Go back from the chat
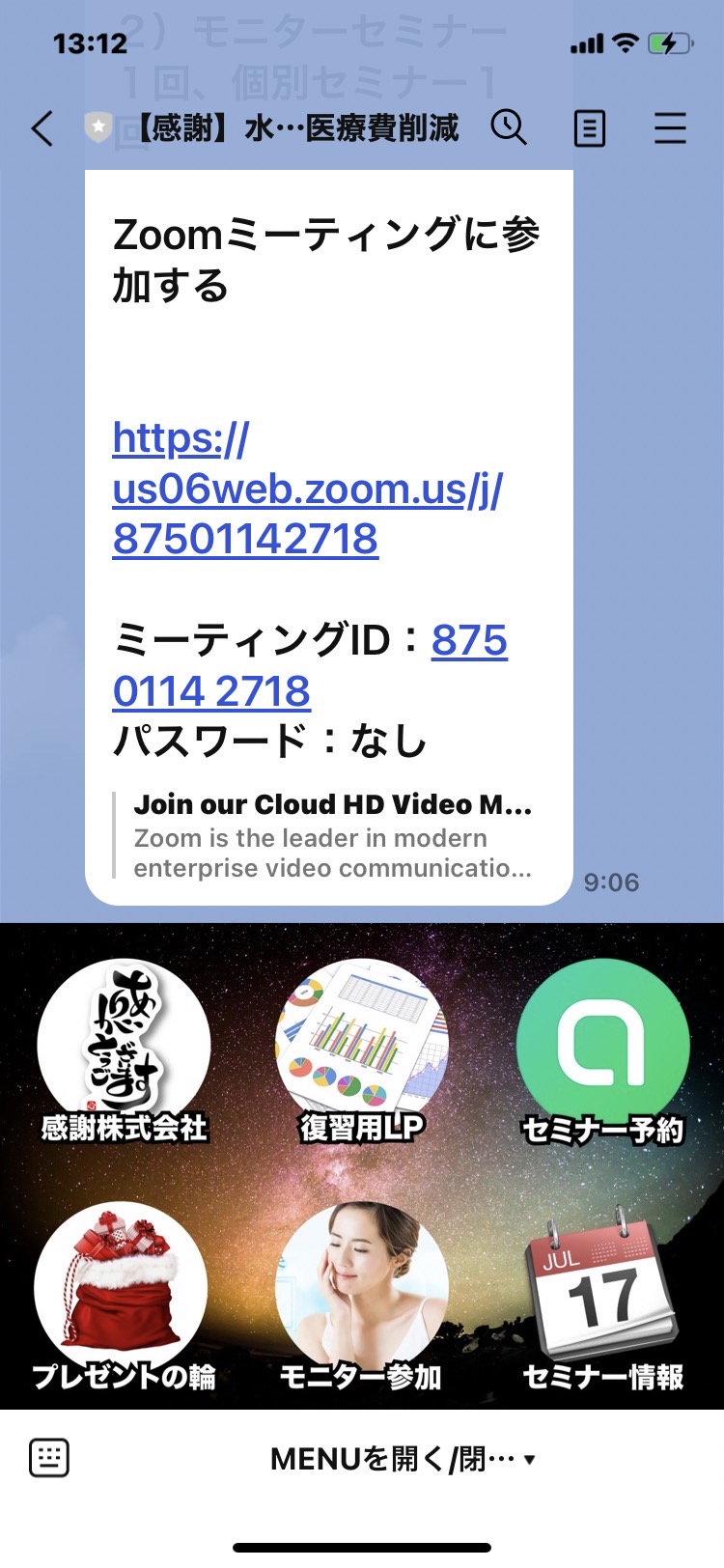This screenshot has width=724, height=1568. coord(42,128)
